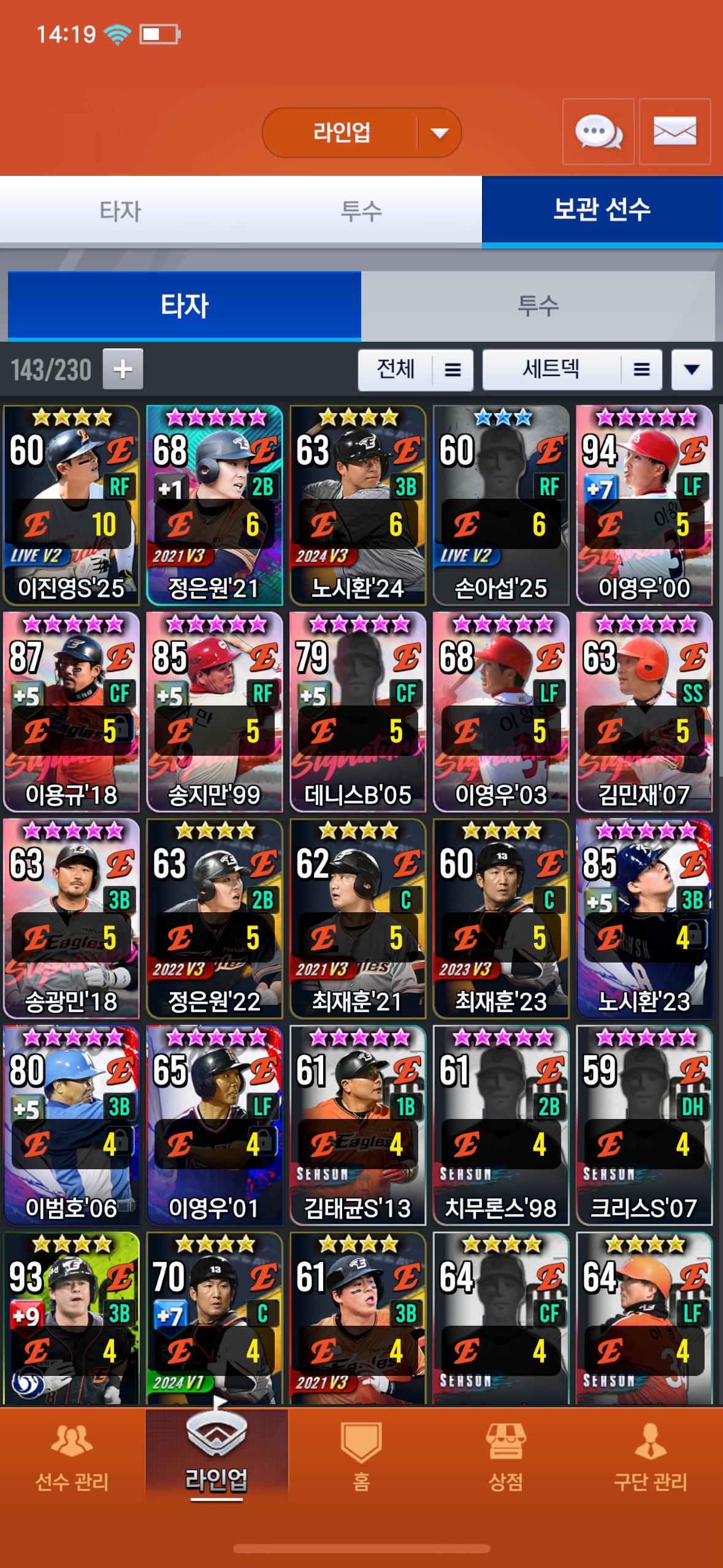Open the 이진영S'25 player card
723x1568 pixels.
[x=71, y=505]
